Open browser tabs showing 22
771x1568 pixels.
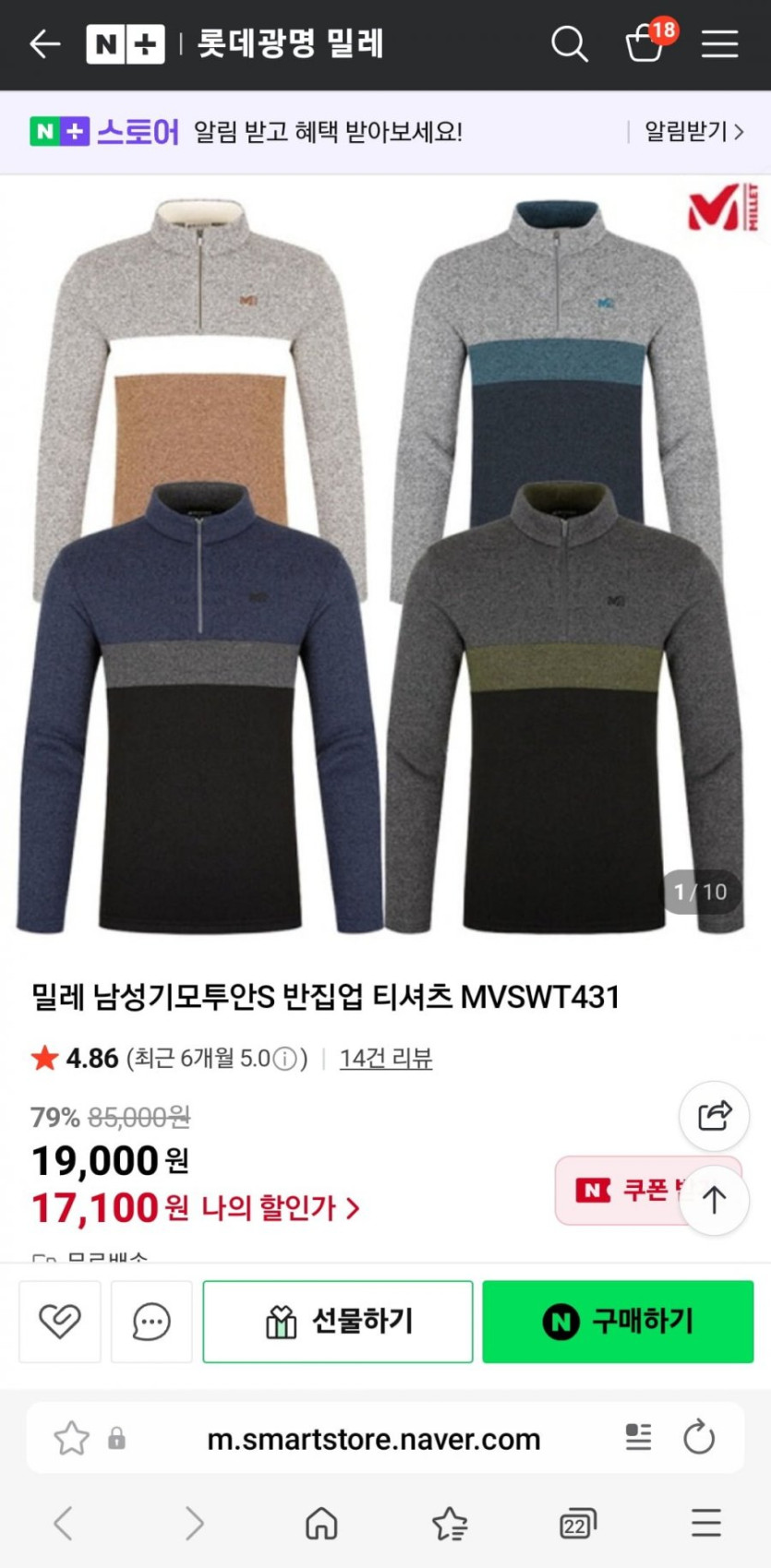coord(577,1524)
